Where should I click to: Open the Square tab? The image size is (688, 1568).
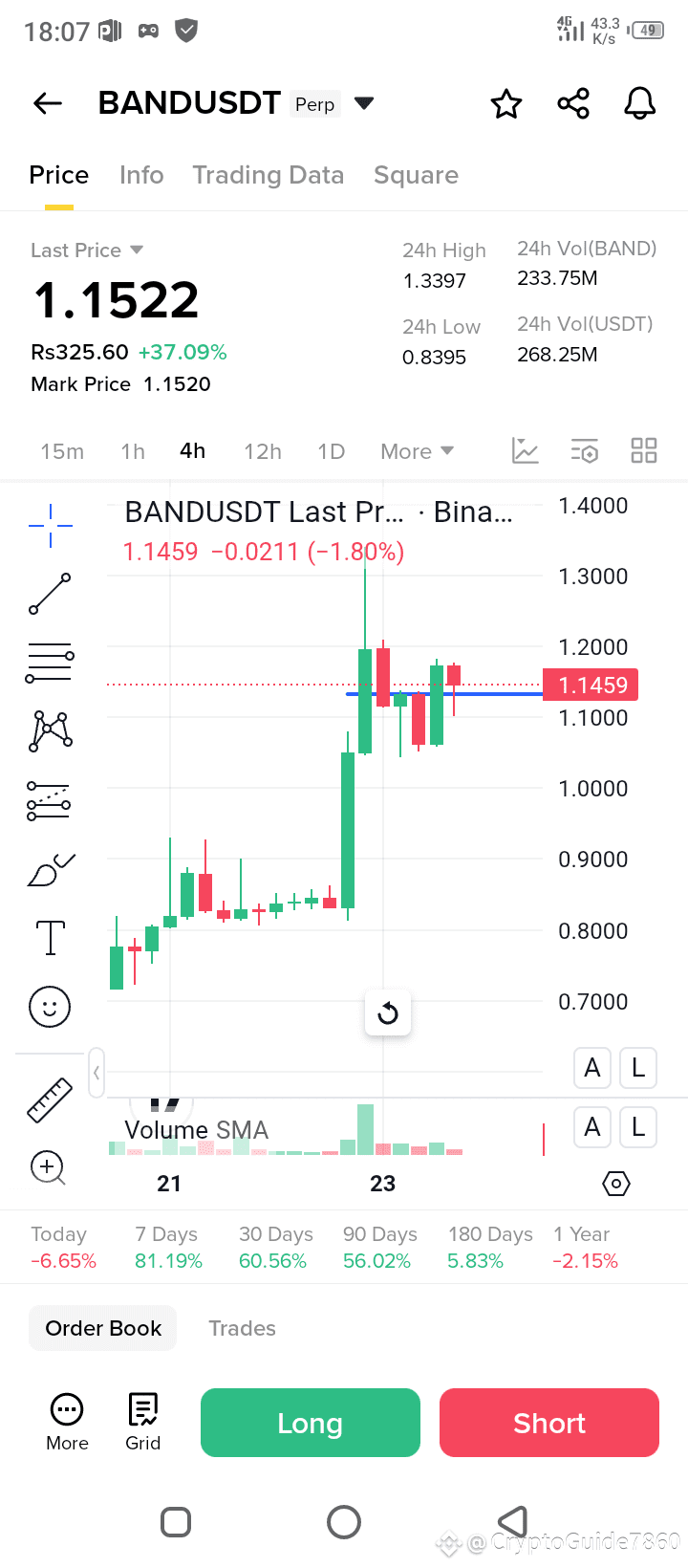(416, 175)
